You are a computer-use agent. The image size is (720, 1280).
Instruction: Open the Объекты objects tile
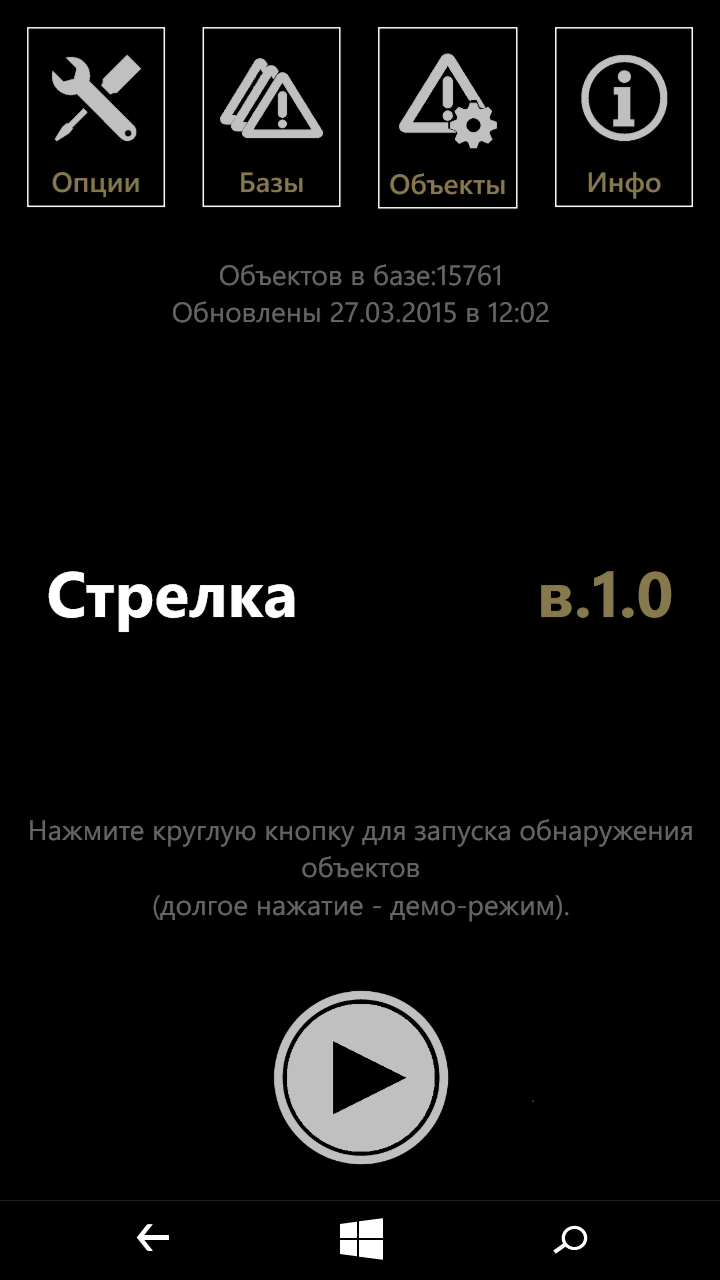pos(447,118)
